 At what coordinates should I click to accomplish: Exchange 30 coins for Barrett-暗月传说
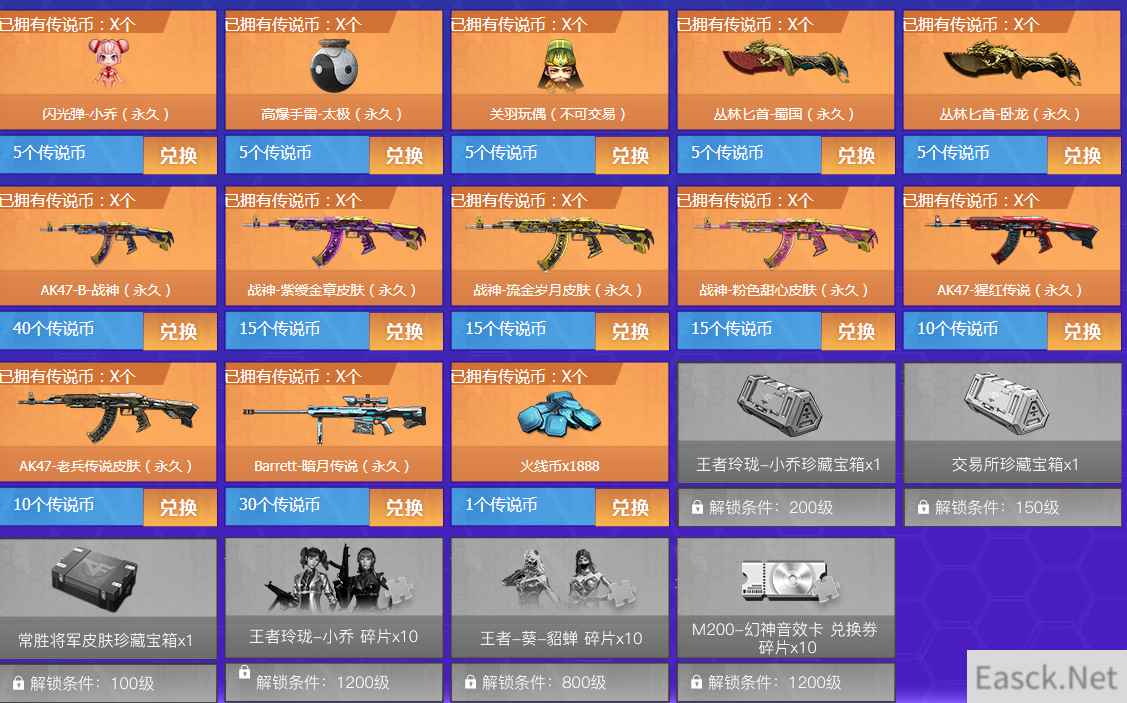tap(405, 507)
